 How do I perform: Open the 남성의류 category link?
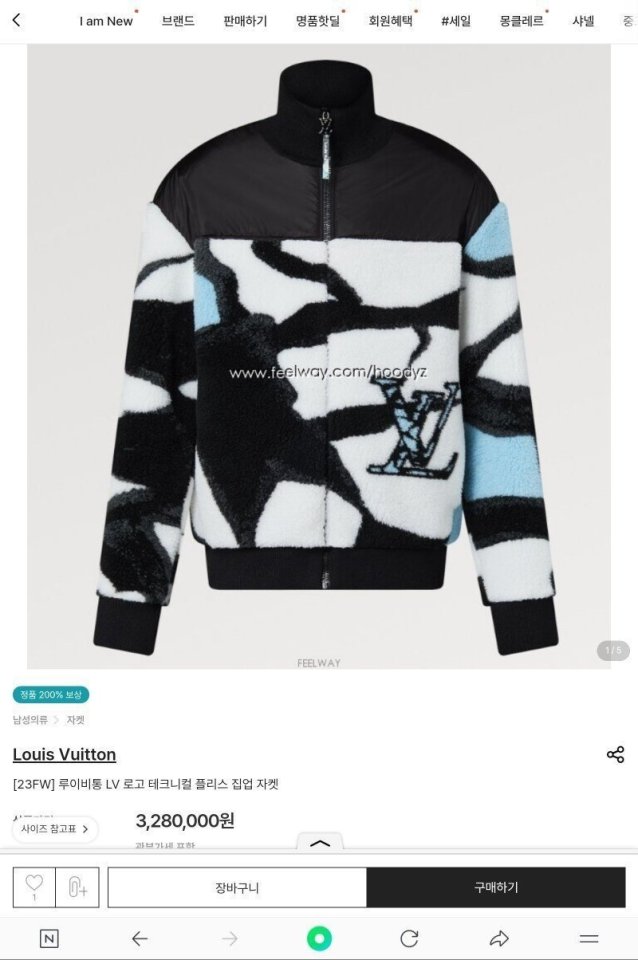click(x=30, y=720)
